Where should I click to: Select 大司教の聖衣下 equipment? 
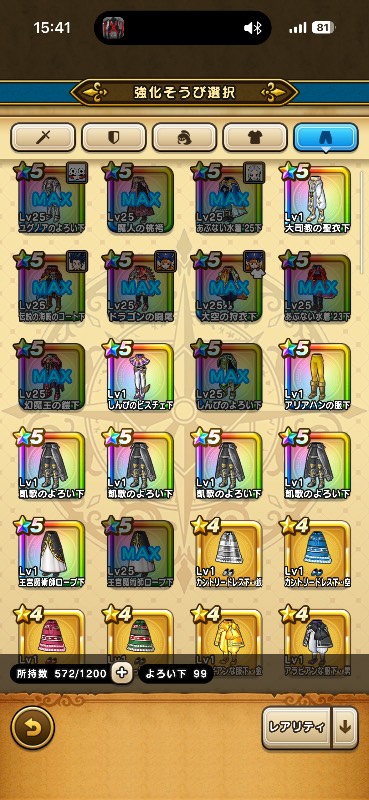pos(316,198)
